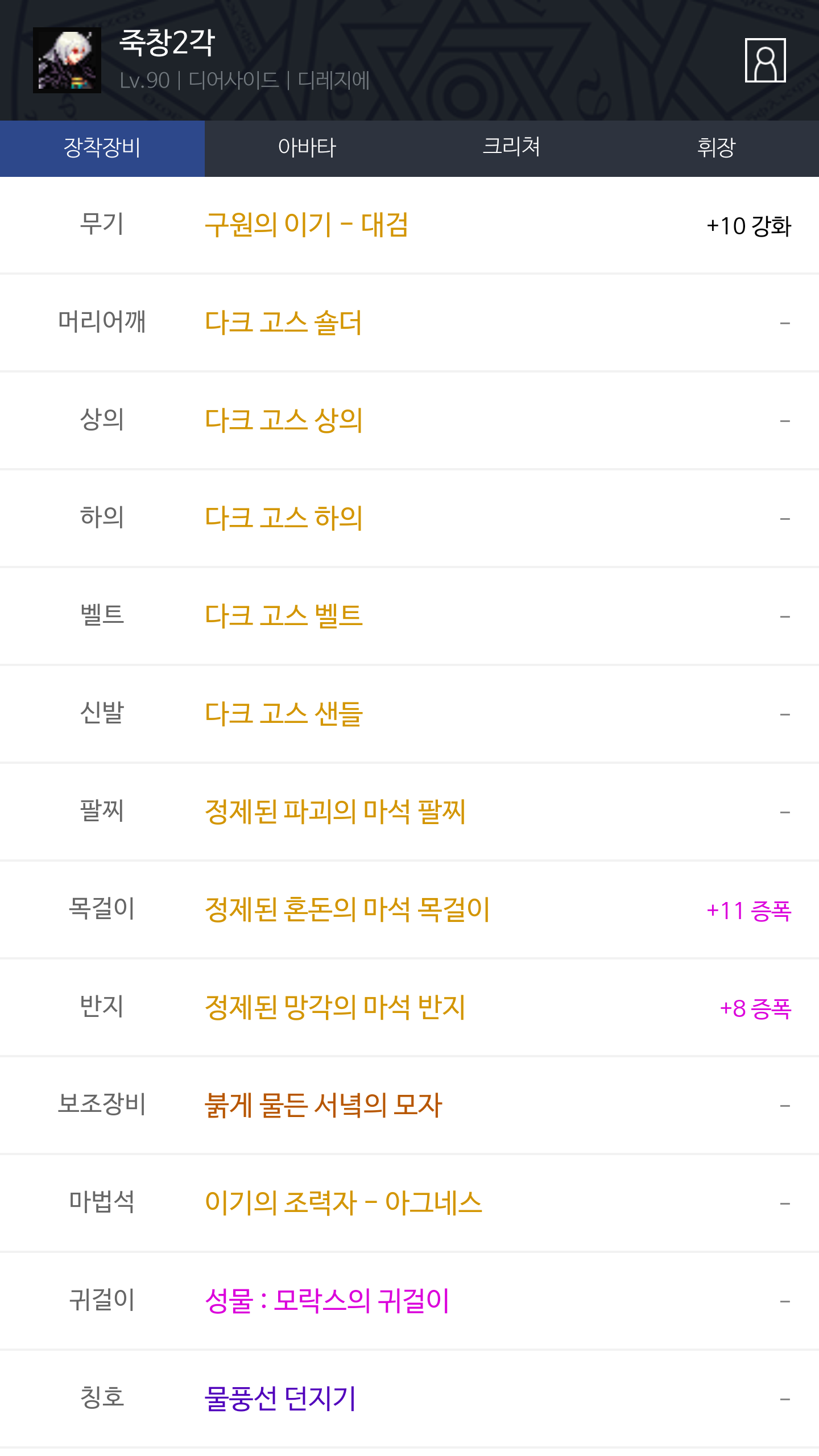View 다크 고스 샌들 shoes item

409,714
